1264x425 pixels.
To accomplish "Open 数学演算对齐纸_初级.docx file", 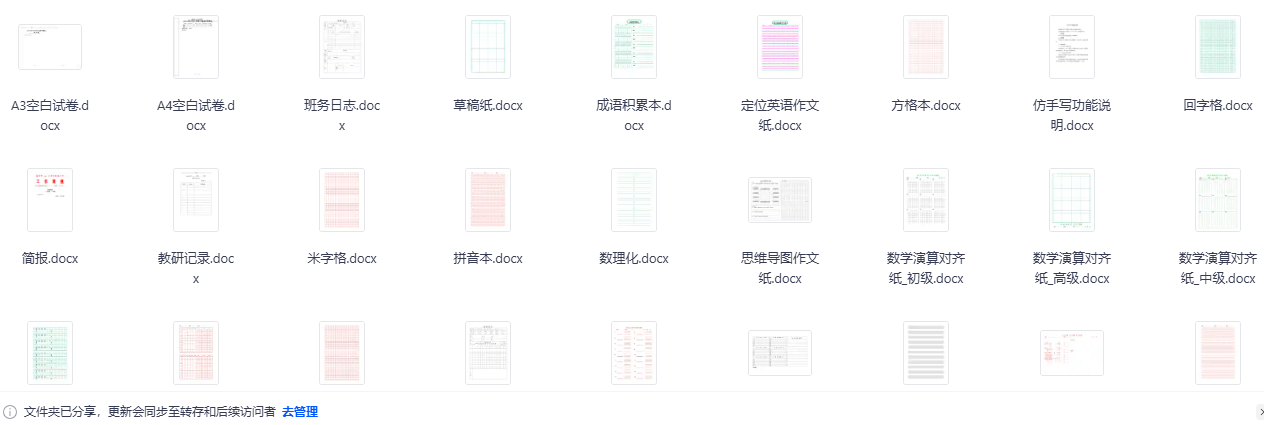I will tap(926, 200).
